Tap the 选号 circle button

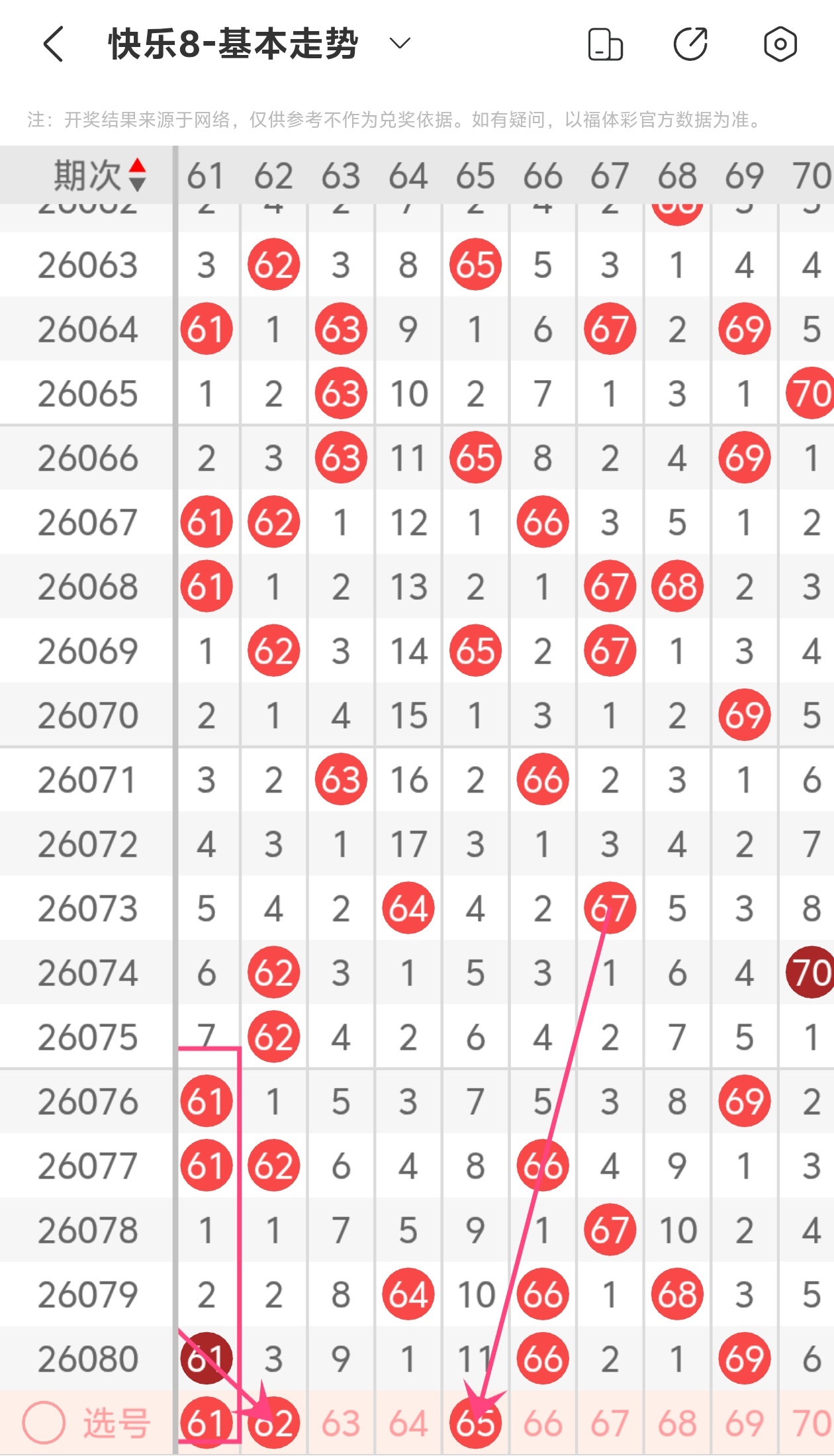tap(44, 1423)
